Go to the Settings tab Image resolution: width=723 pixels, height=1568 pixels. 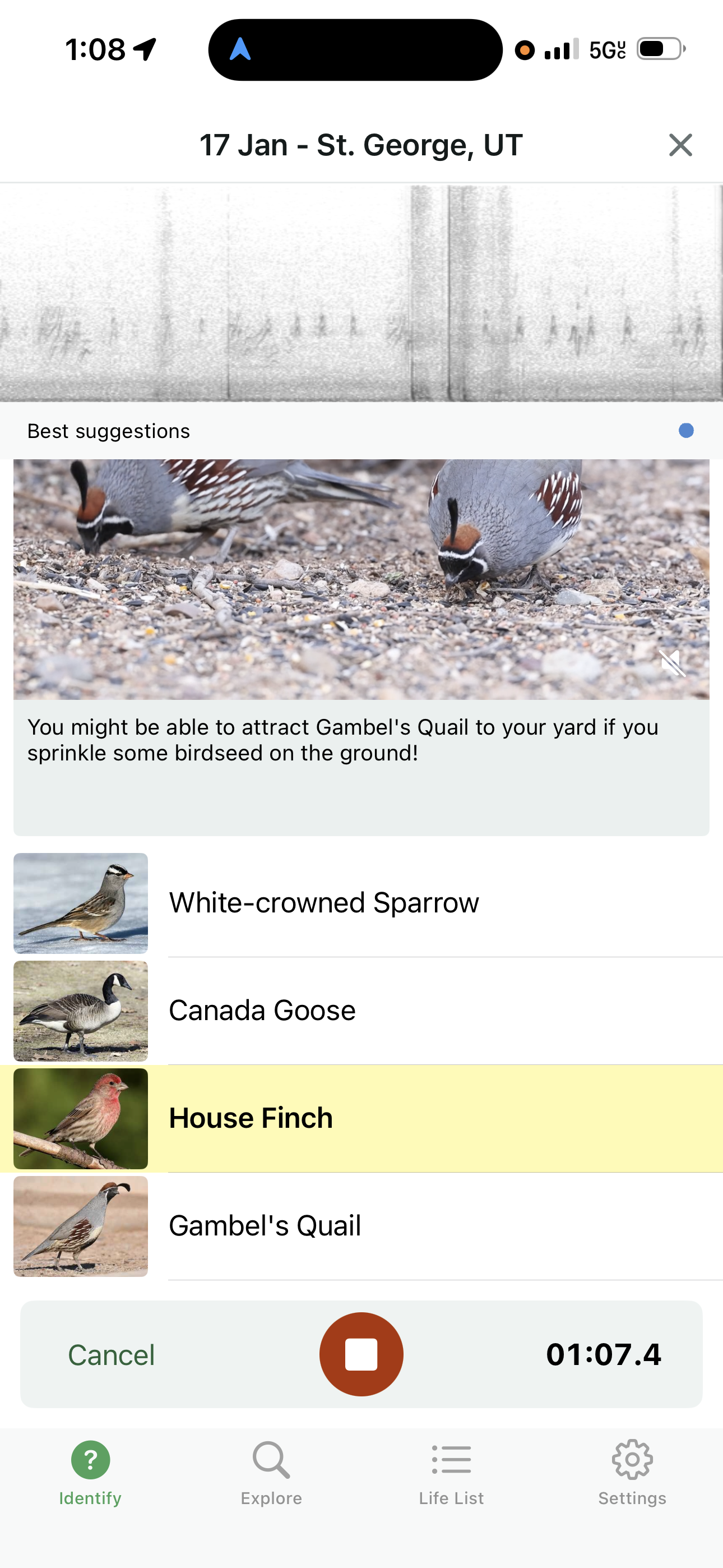coord(632,1472)
